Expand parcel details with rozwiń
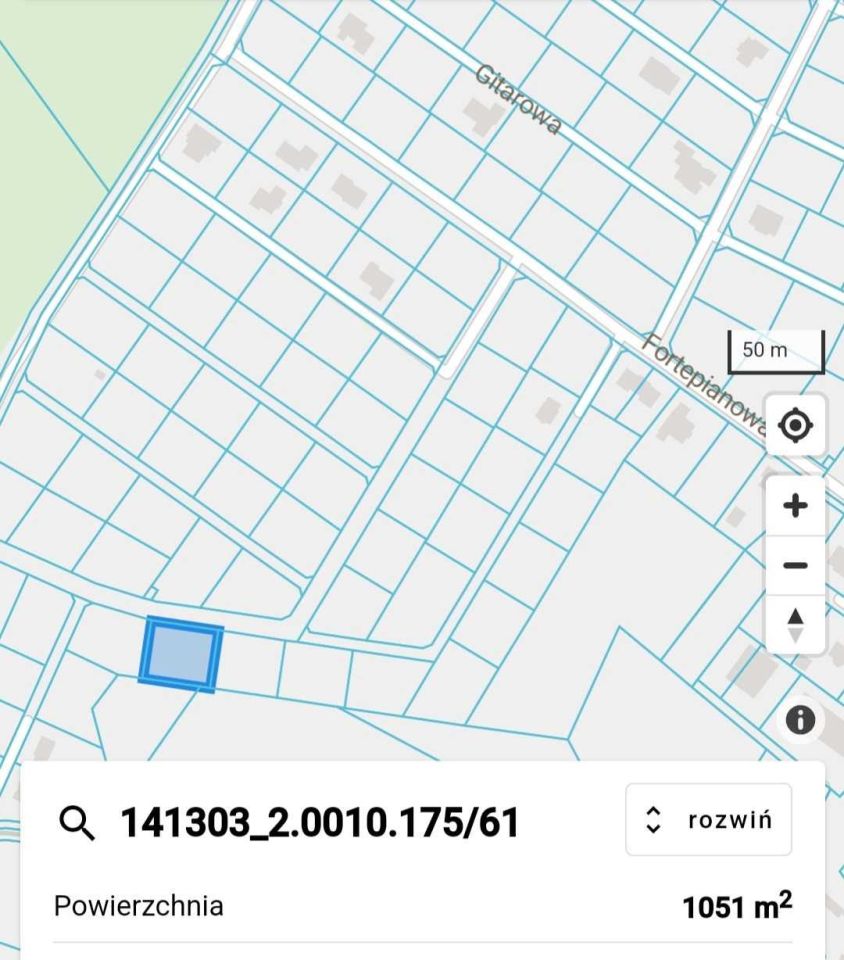 [709, 820]
